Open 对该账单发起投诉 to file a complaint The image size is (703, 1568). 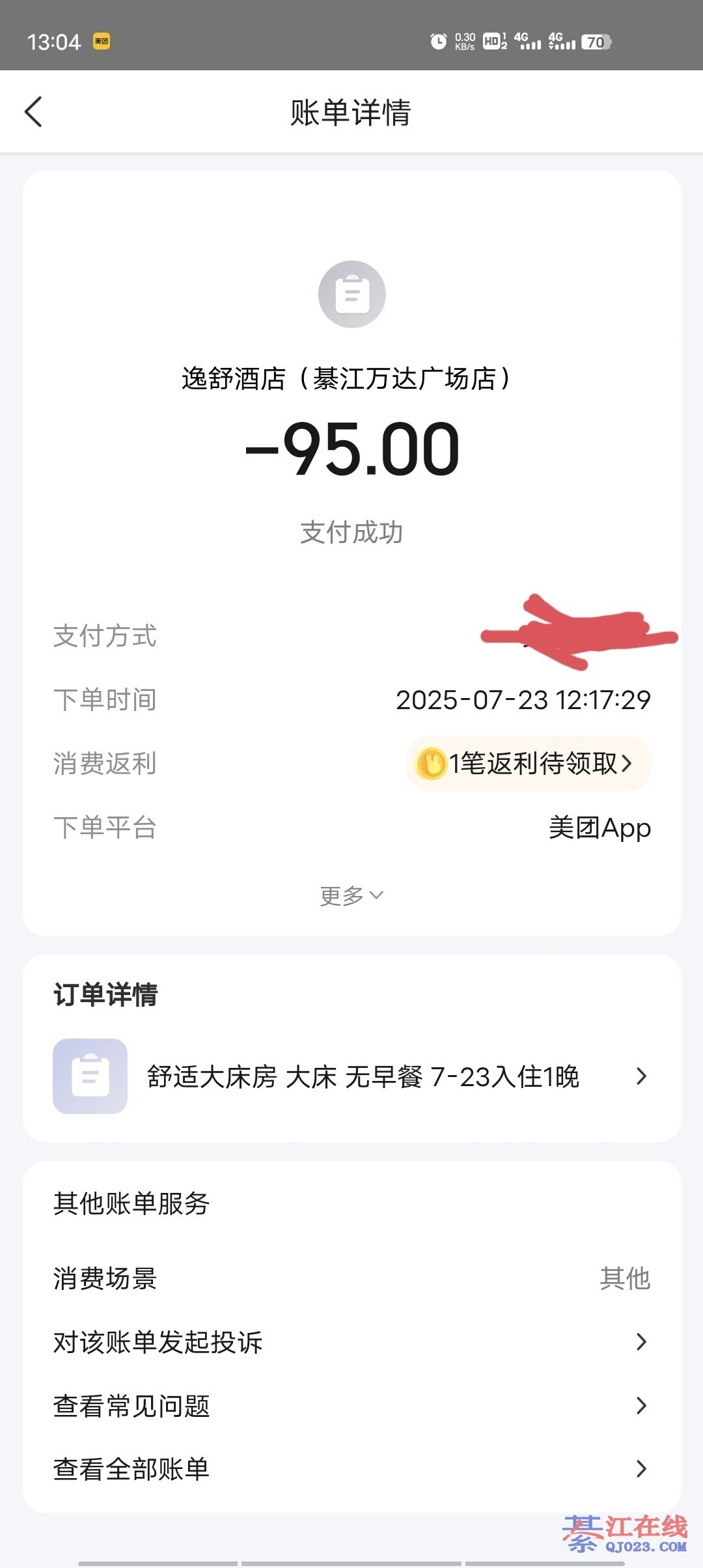(x=351, y=1342)
